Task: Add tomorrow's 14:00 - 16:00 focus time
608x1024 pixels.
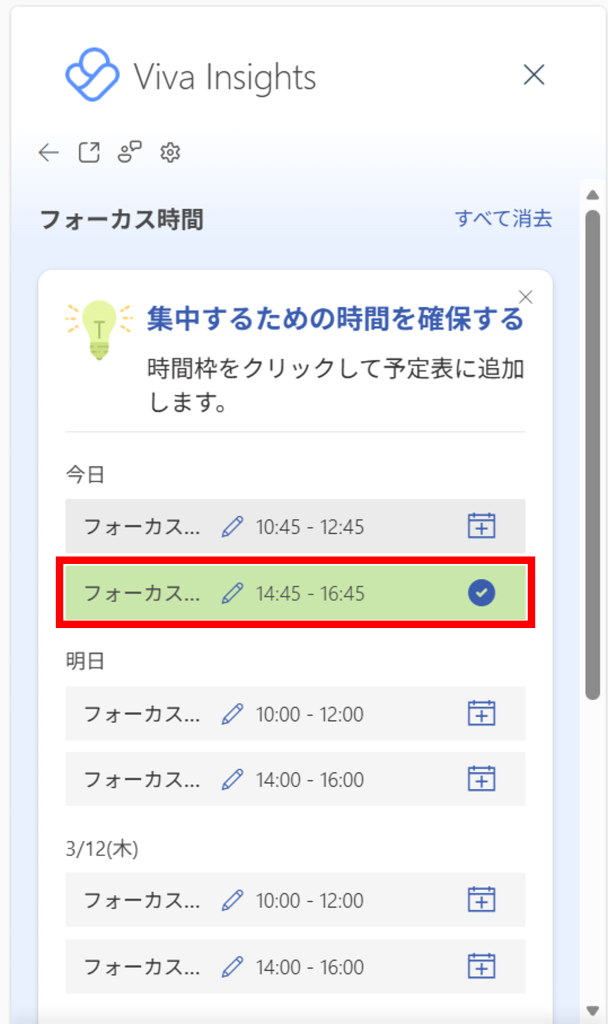Action: (482, 779)
